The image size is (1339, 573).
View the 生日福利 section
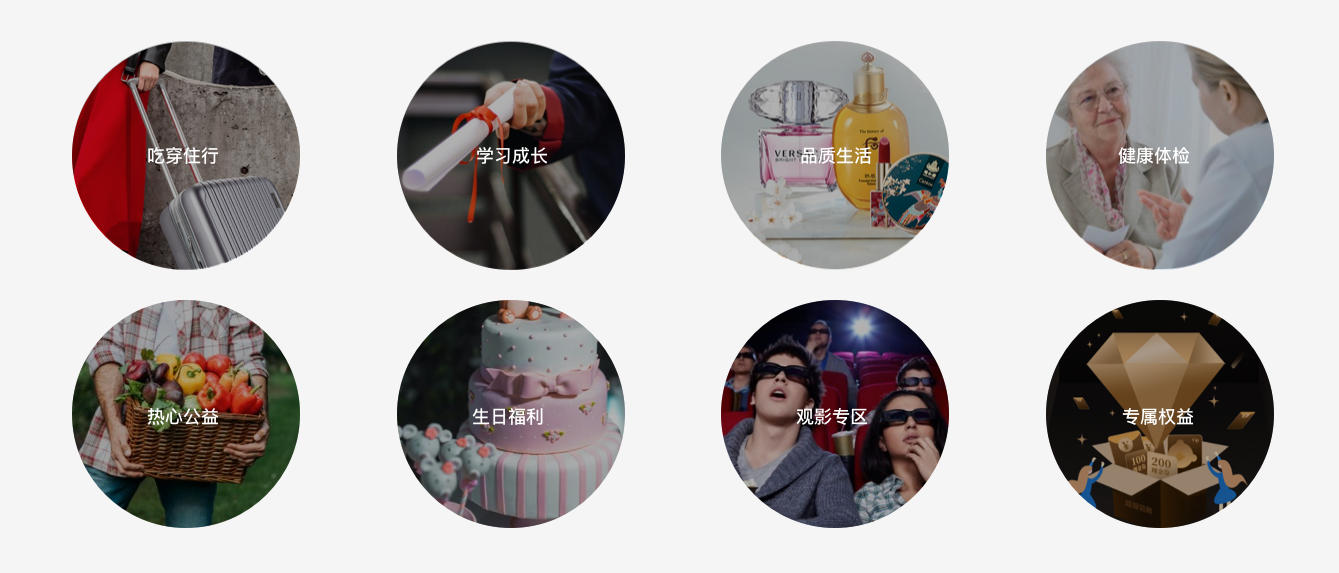coord(511,415)
